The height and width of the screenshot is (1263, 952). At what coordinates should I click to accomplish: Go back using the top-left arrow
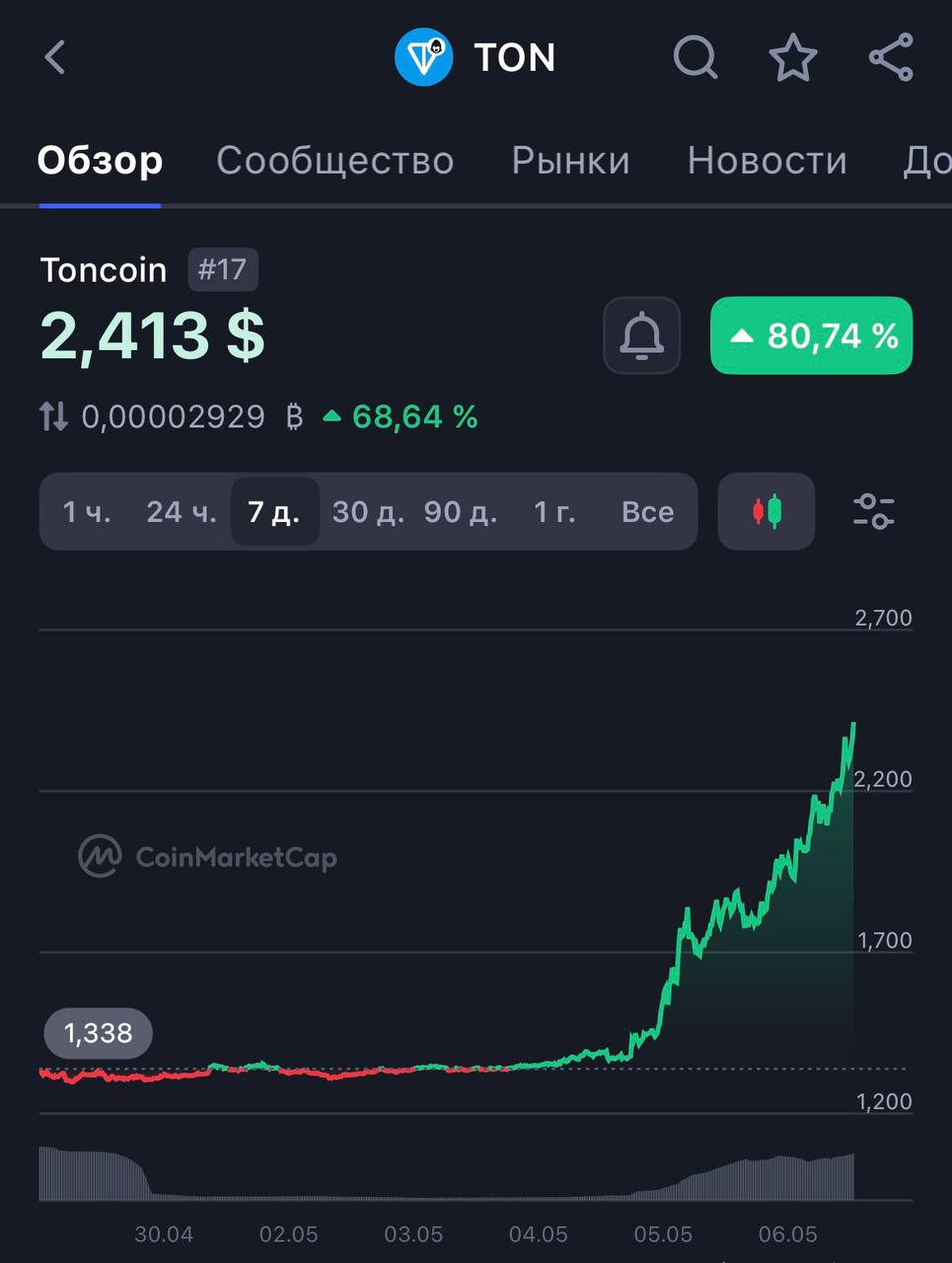pyautogui.click(x=55, y=57)
